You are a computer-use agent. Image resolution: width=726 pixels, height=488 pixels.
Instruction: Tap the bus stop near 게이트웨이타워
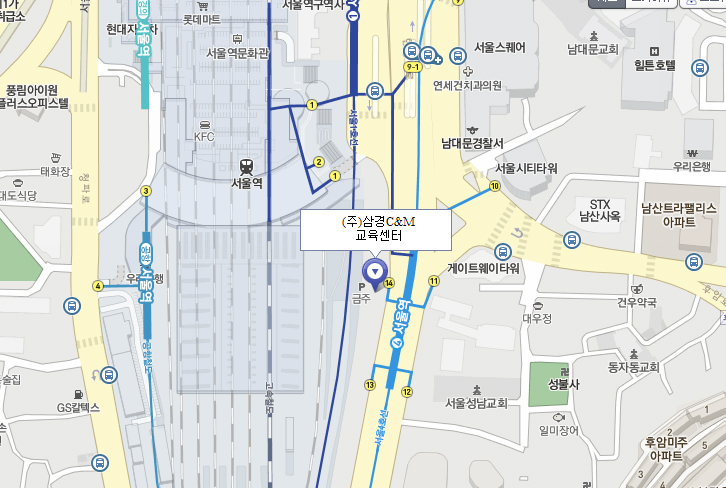pos(502,251)
